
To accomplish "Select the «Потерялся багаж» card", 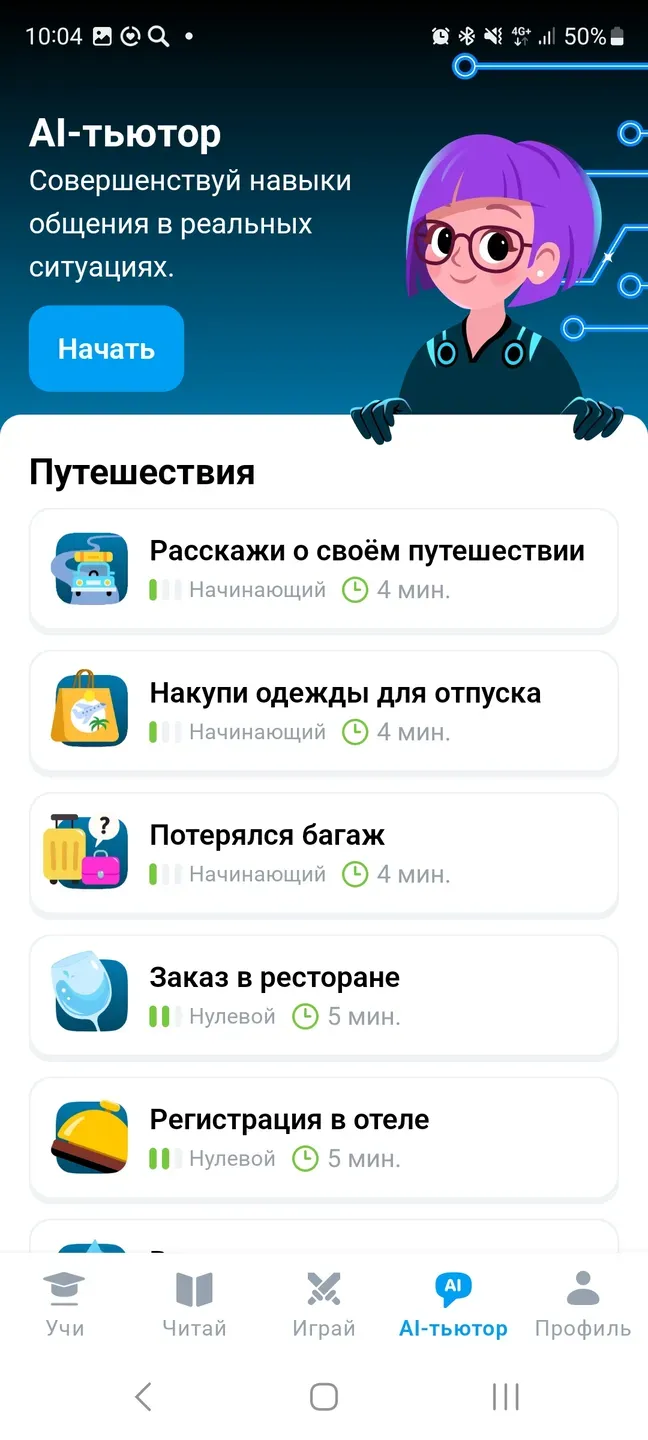I will pos(323,854).
